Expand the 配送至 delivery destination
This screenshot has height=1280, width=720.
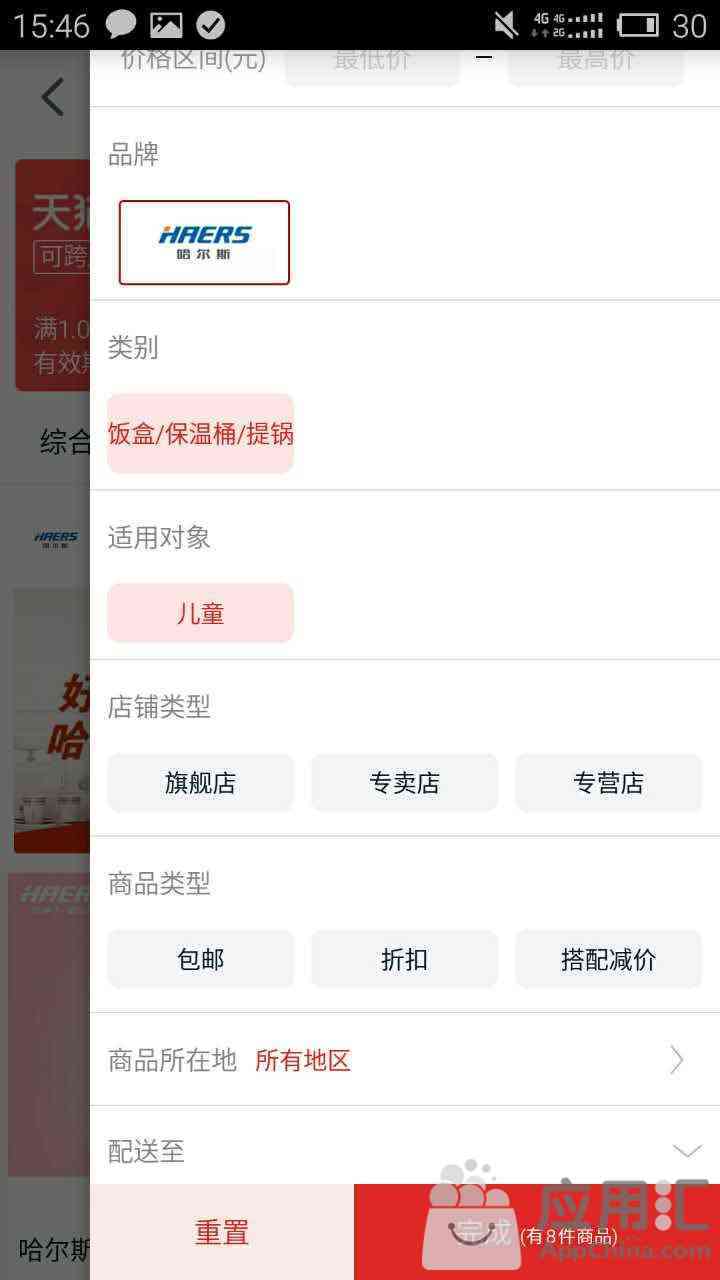tap(405, 1150)
